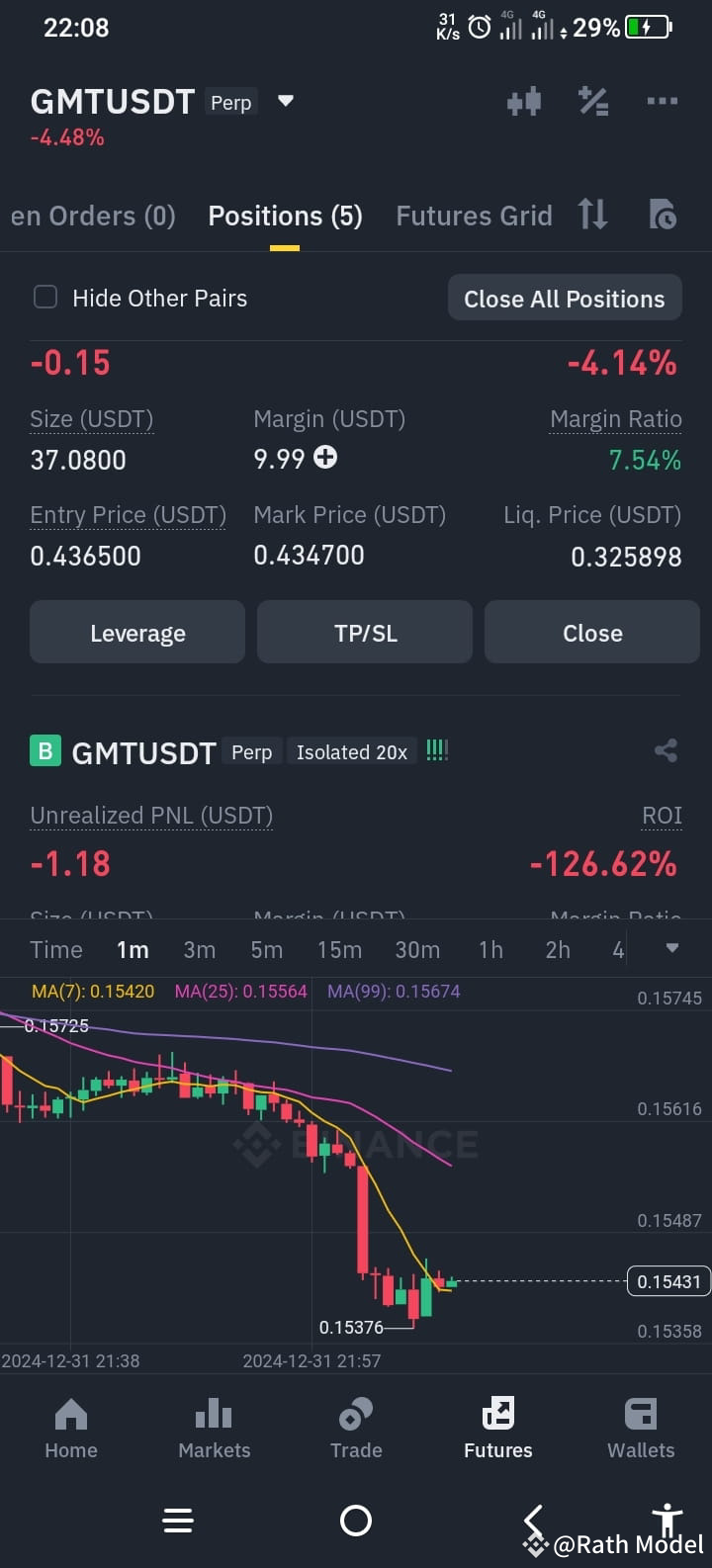Tap the share icon on the GMTUSDT position
Viewport: 712px width, 1568px height.
click(666, 750)
